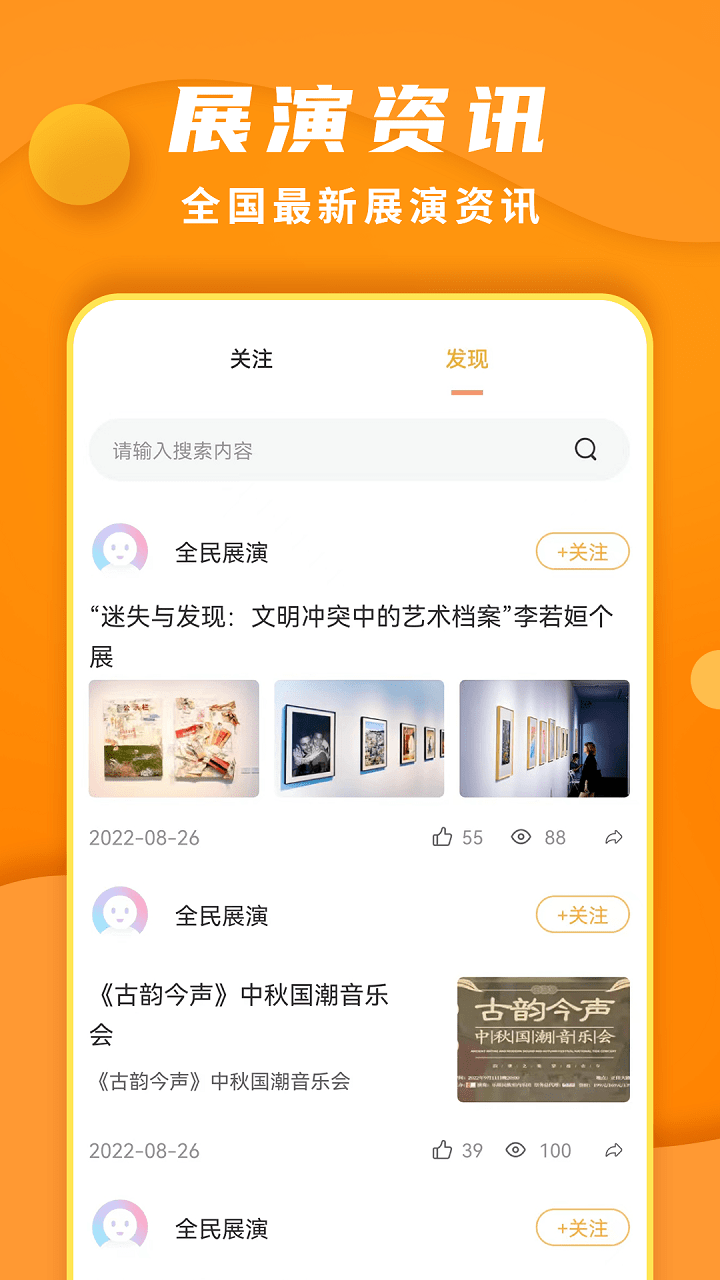The image size is (720, 1280).
Task: Open 全民展演 avatar on the first post
Action: click(x=120, y=551)
